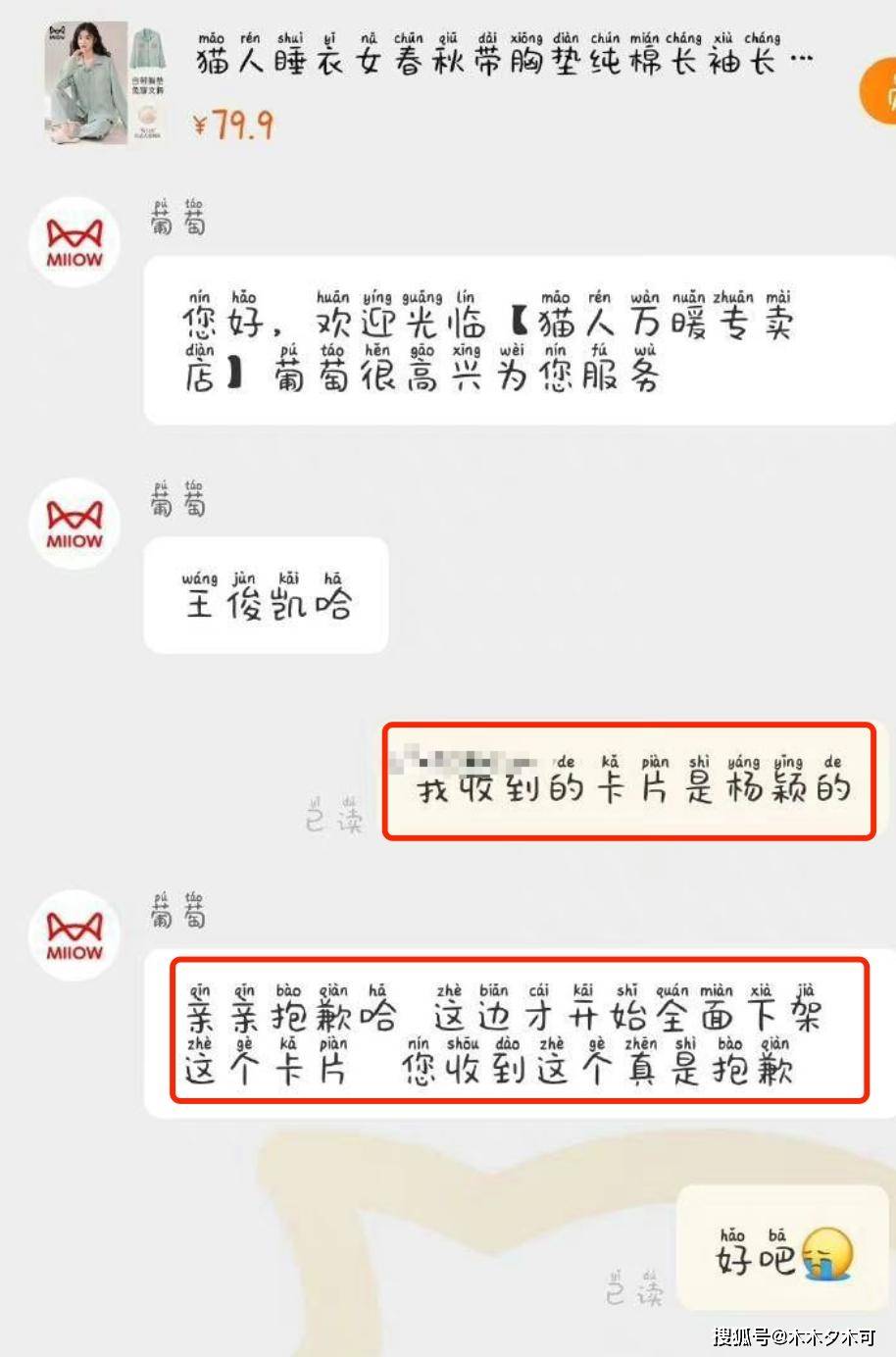
Task: Open MIIOW shop avatar beside the welcome message
Action: 75,241
